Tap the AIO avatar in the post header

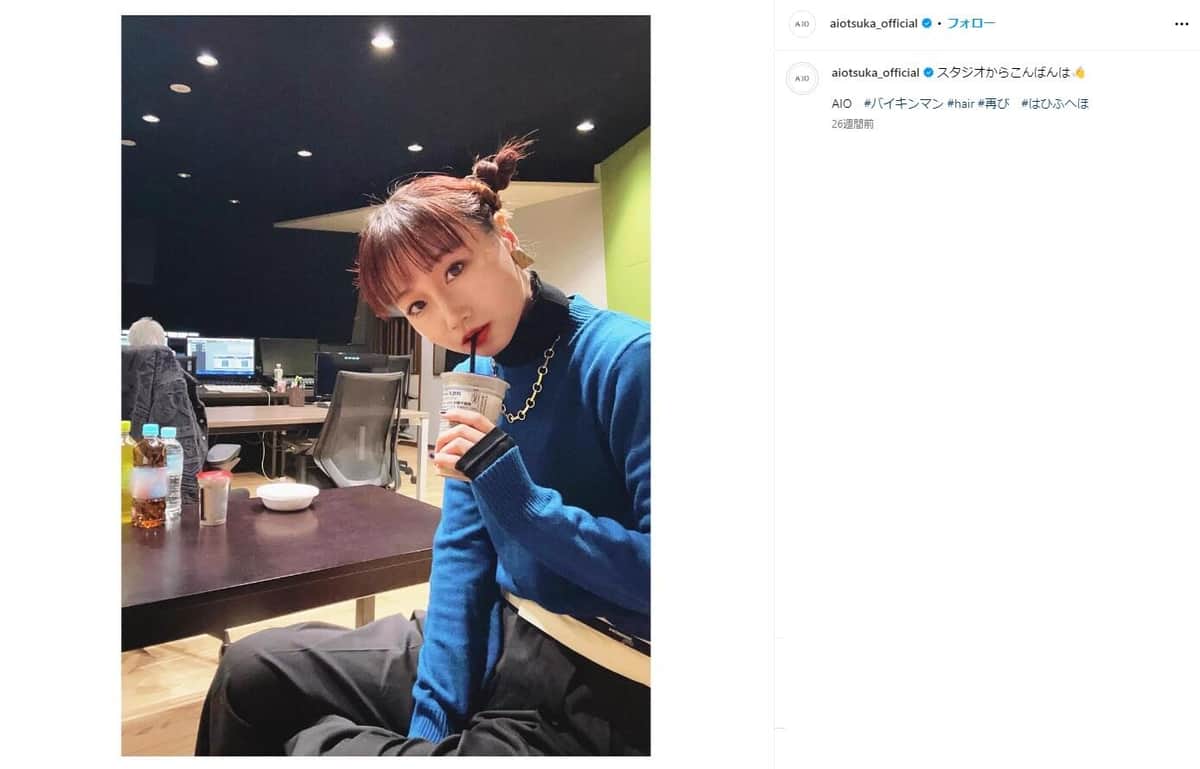[802, 24]
